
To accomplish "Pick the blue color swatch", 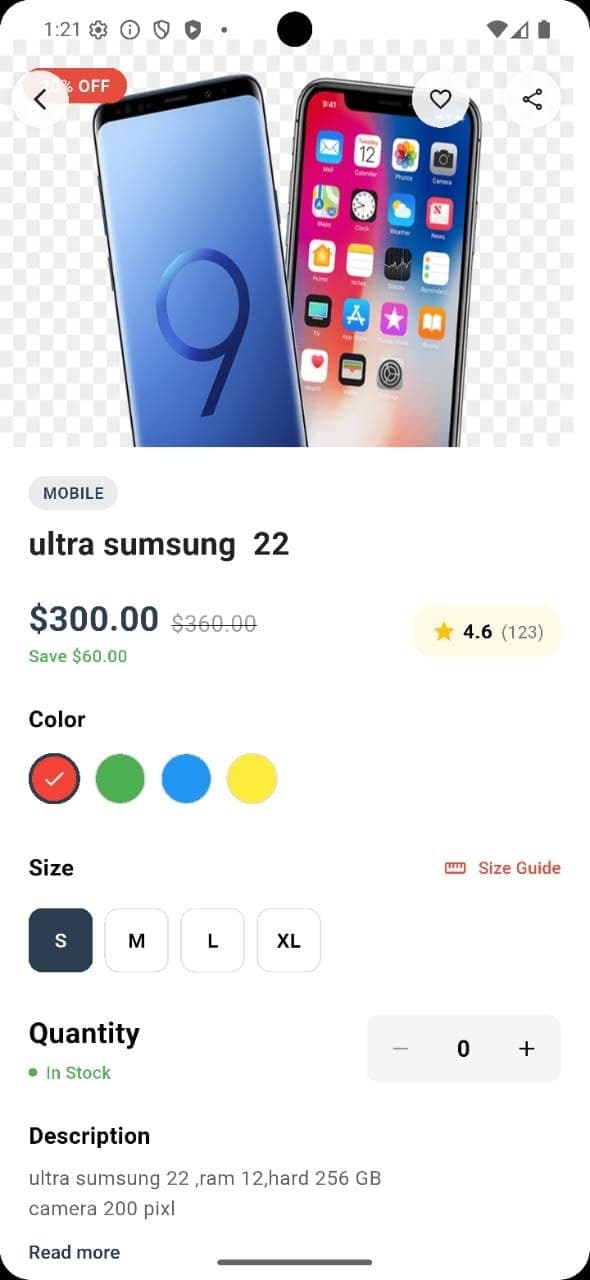I will click(186, 779).
